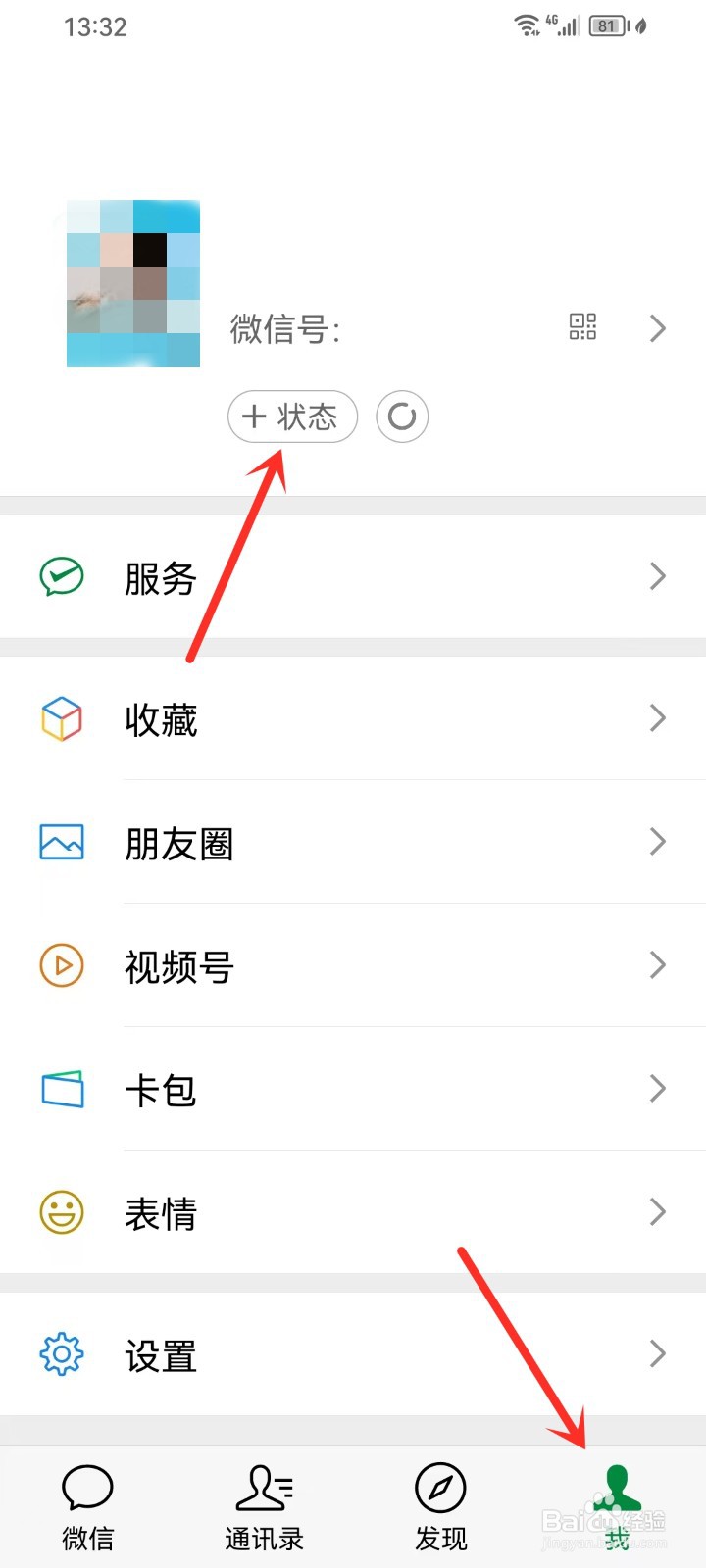Tap the Channels (视频号) play icon
The height and width of the screenshot is (1568, 706).
[61, 965]
